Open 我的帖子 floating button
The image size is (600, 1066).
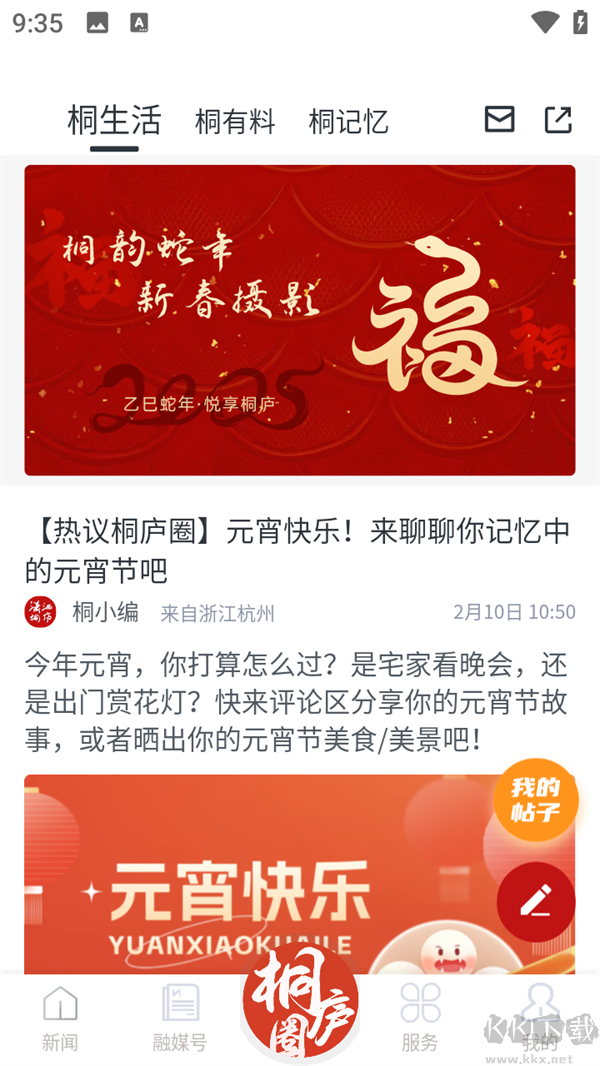pyautogui.click(x=535, y=799)
